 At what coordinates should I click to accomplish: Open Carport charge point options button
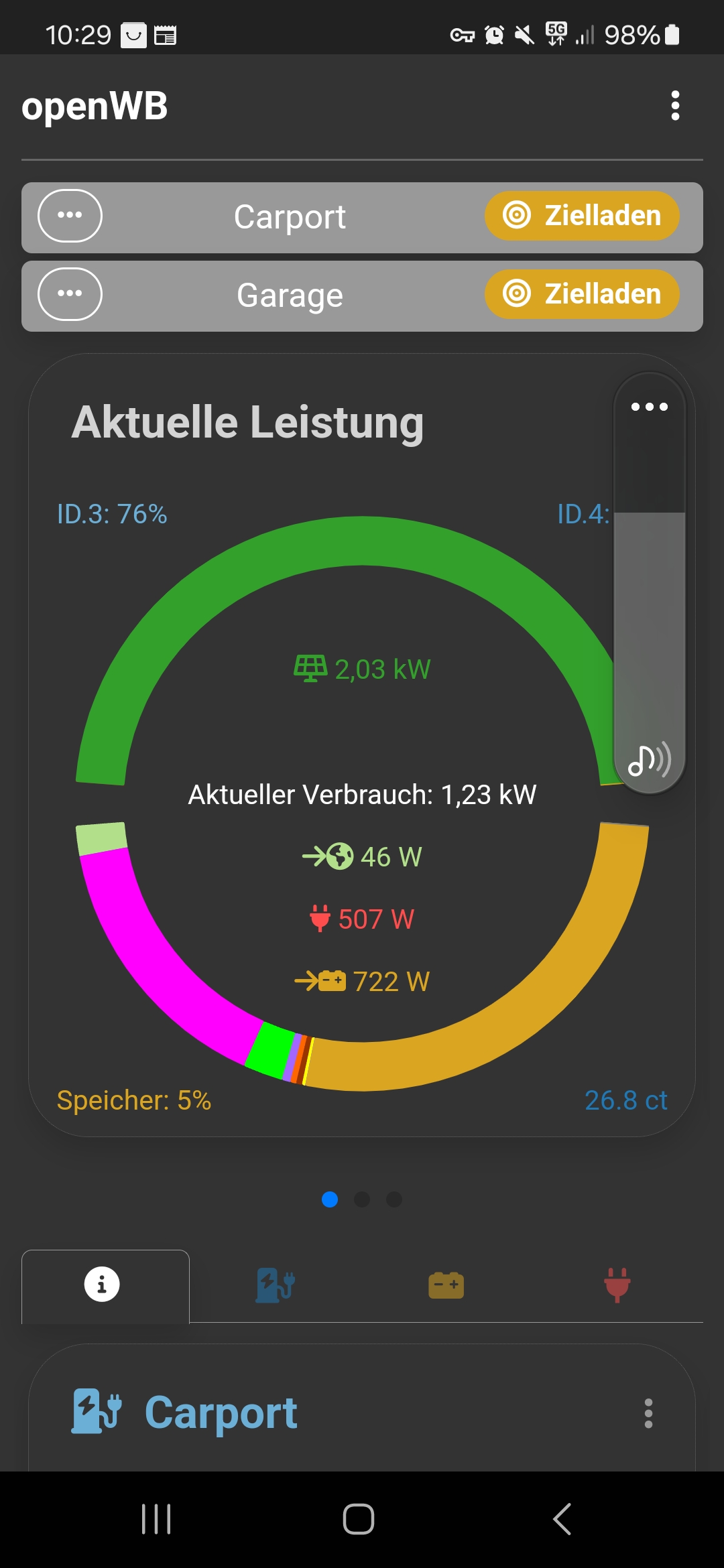point(70,216)
